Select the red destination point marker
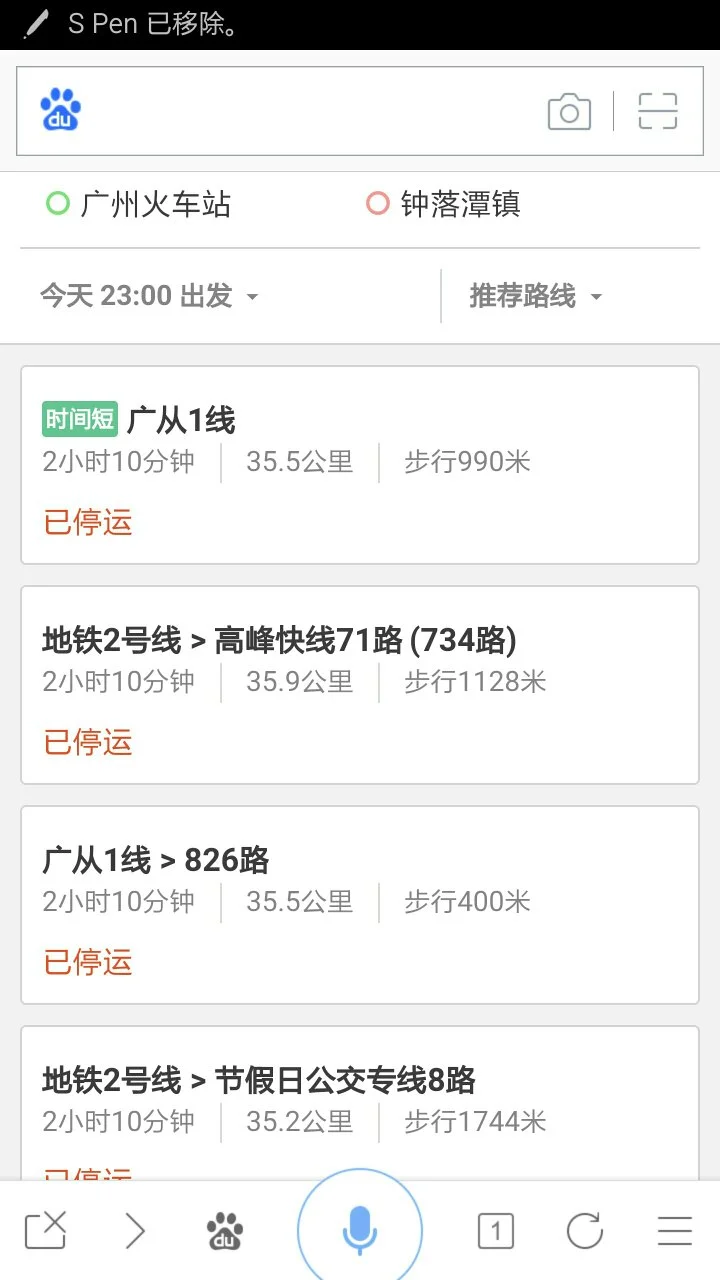This screenshot has height=1280, width=720. pyautogui.click(x=378, y=203)
